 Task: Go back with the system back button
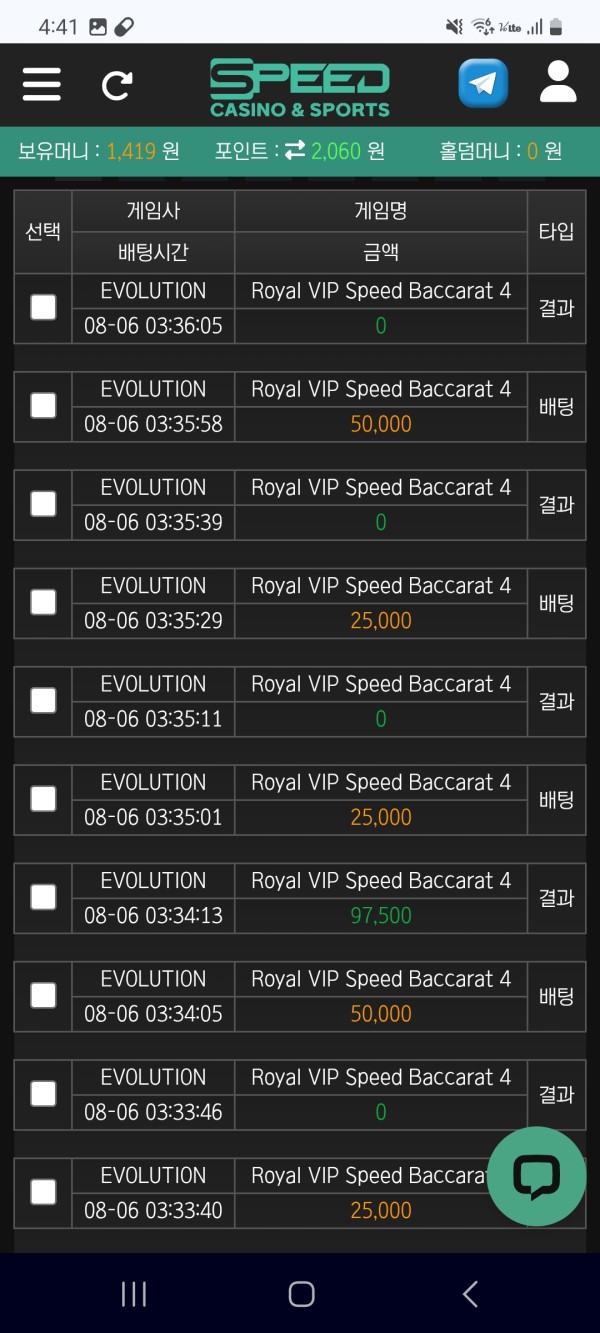click(470, 1294)
